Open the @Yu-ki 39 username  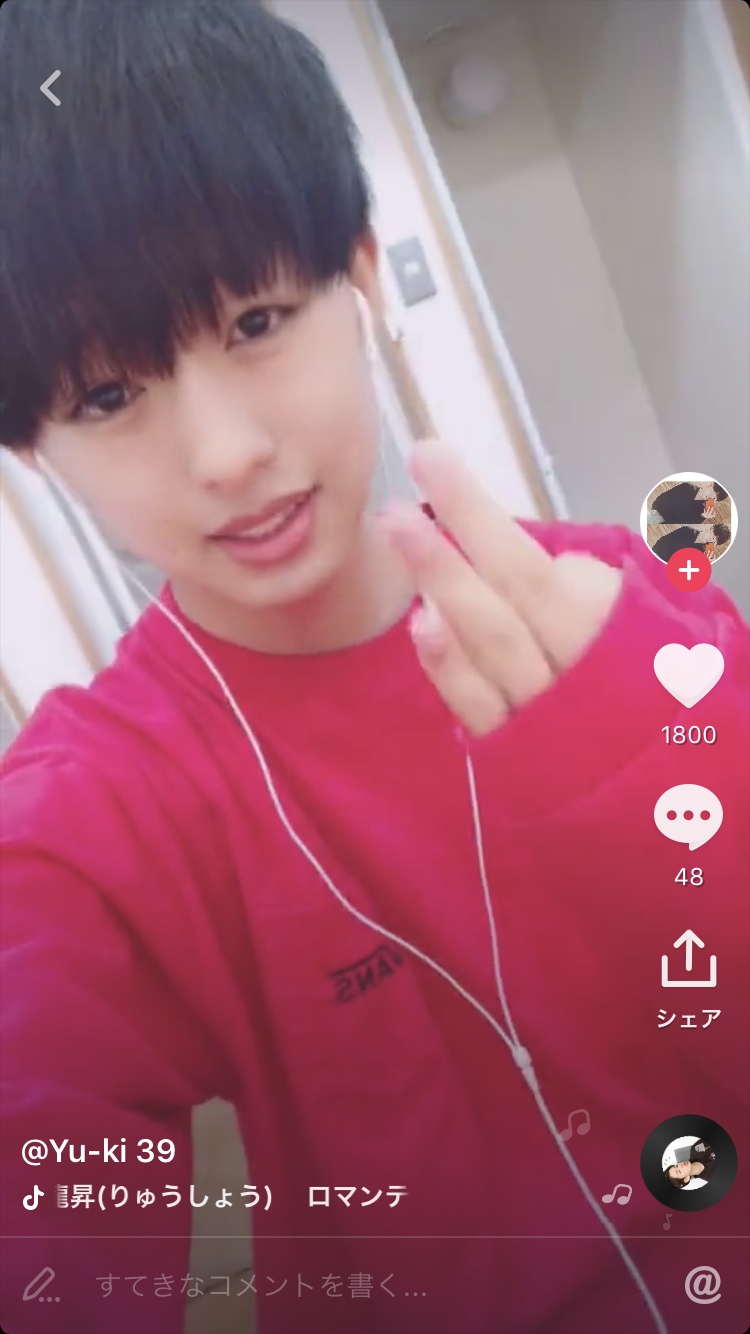(98, 1151)
